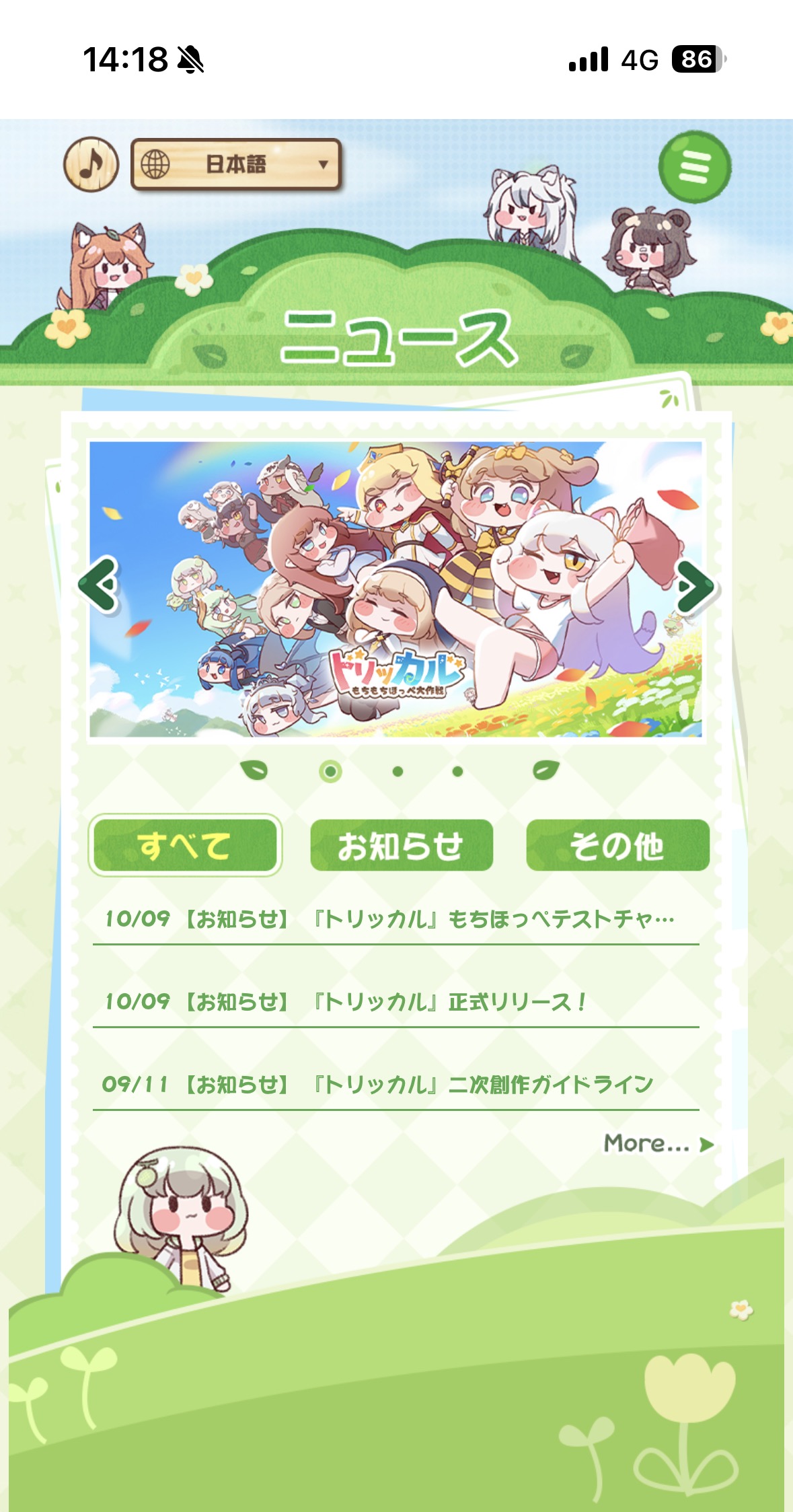Toggle the background music note icon
This screenshot has width=793, height=1512.
click(91, 164)
